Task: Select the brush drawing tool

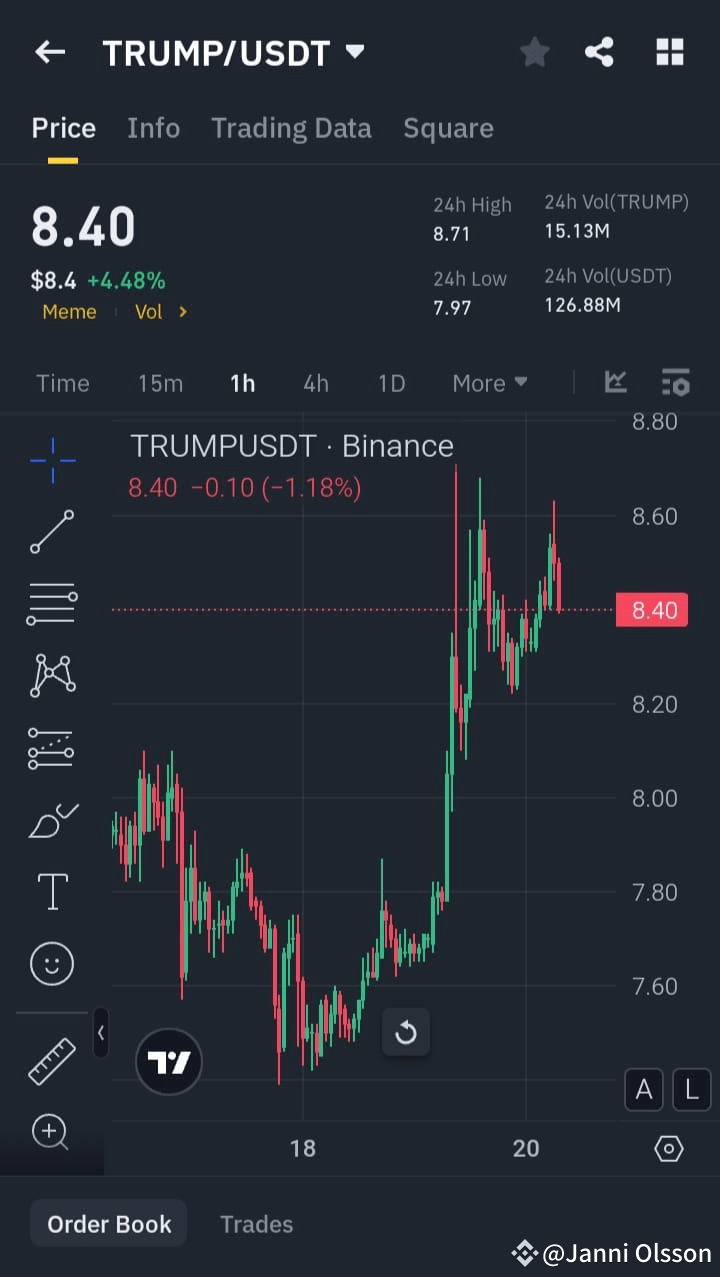Action: [51, 818]
